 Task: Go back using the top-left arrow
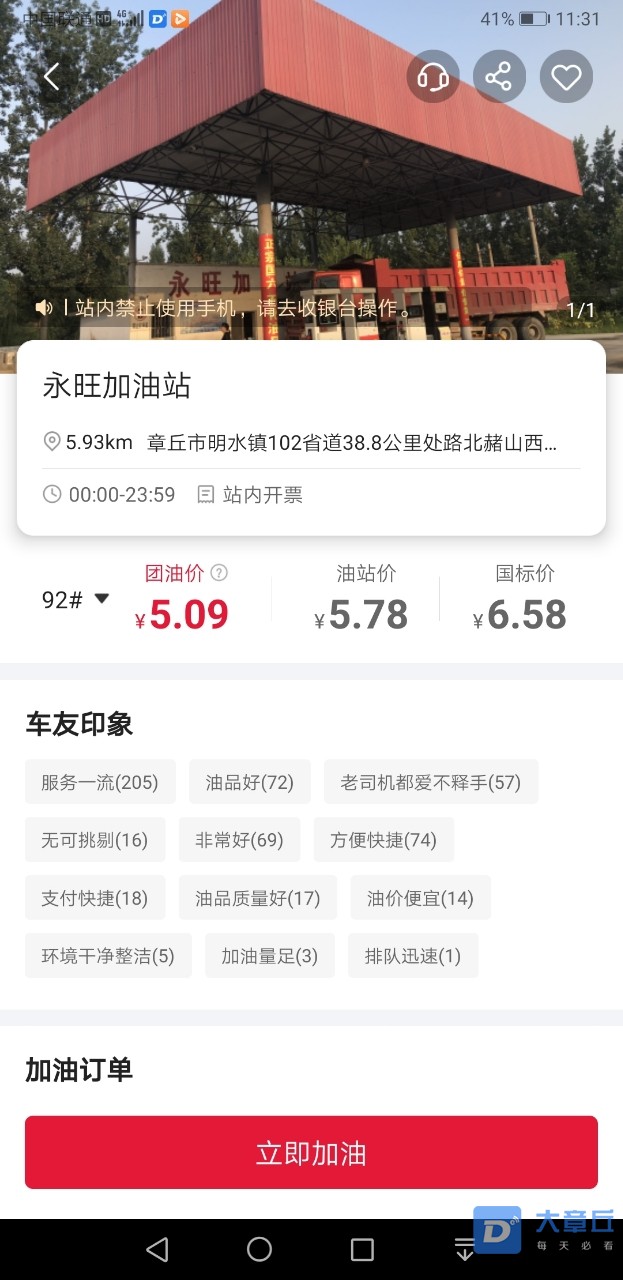51,77
